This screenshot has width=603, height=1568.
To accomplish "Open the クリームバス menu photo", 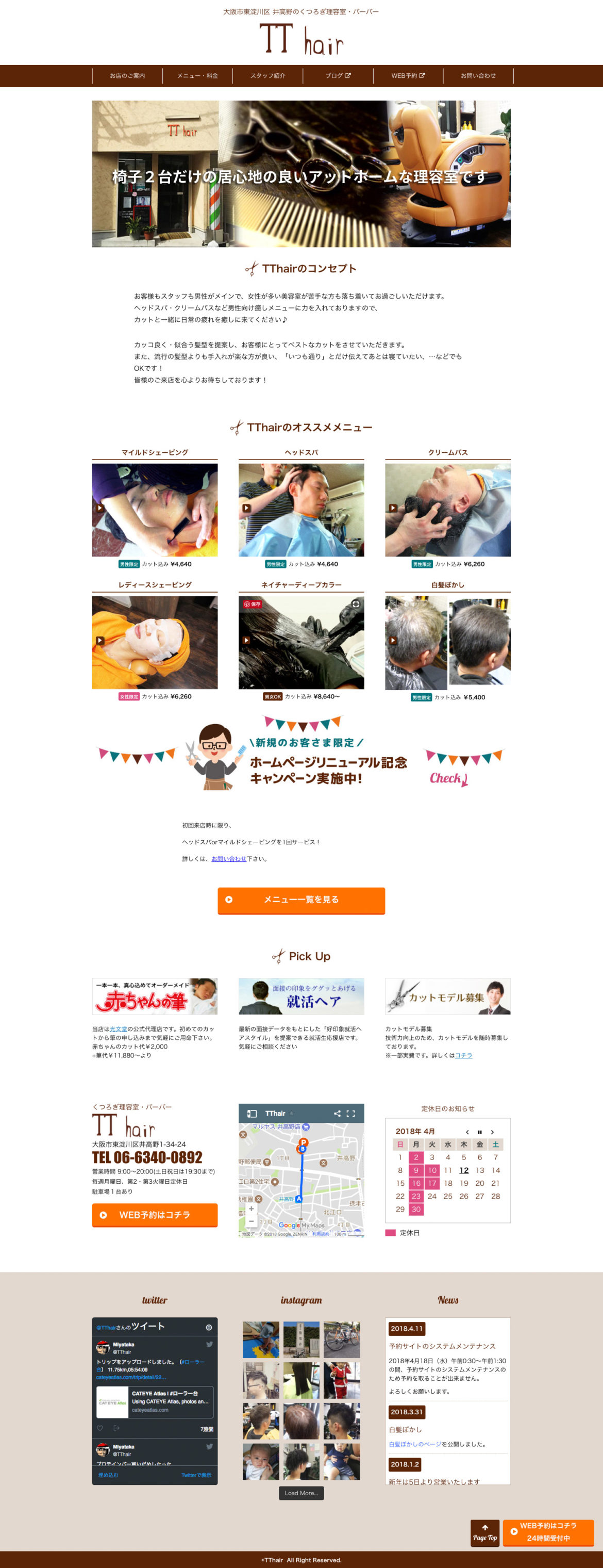I will (x=448, y=510).
